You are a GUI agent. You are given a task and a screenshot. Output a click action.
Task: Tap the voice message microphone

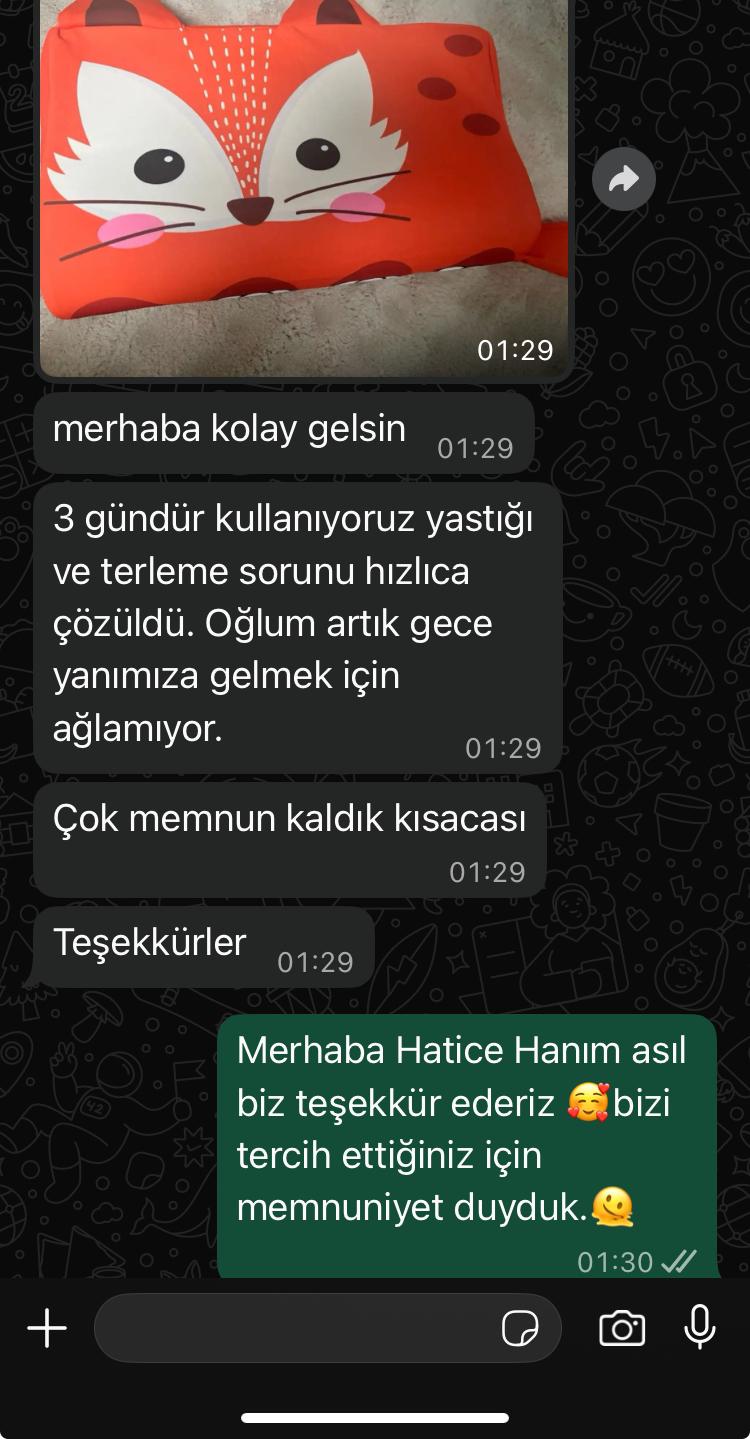pos(700,1328)
